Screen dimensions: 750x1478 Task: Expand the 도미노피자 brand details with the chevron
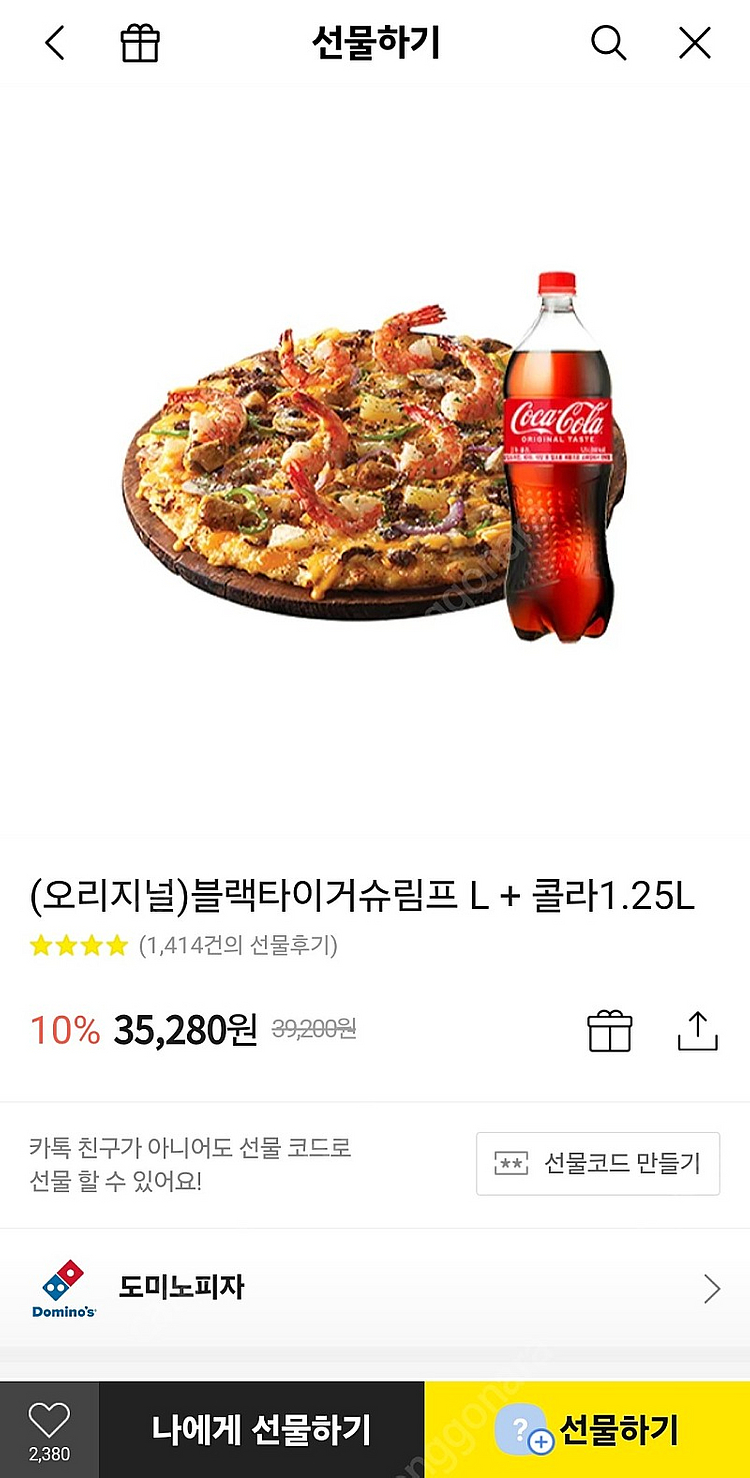pos(710,1288)
